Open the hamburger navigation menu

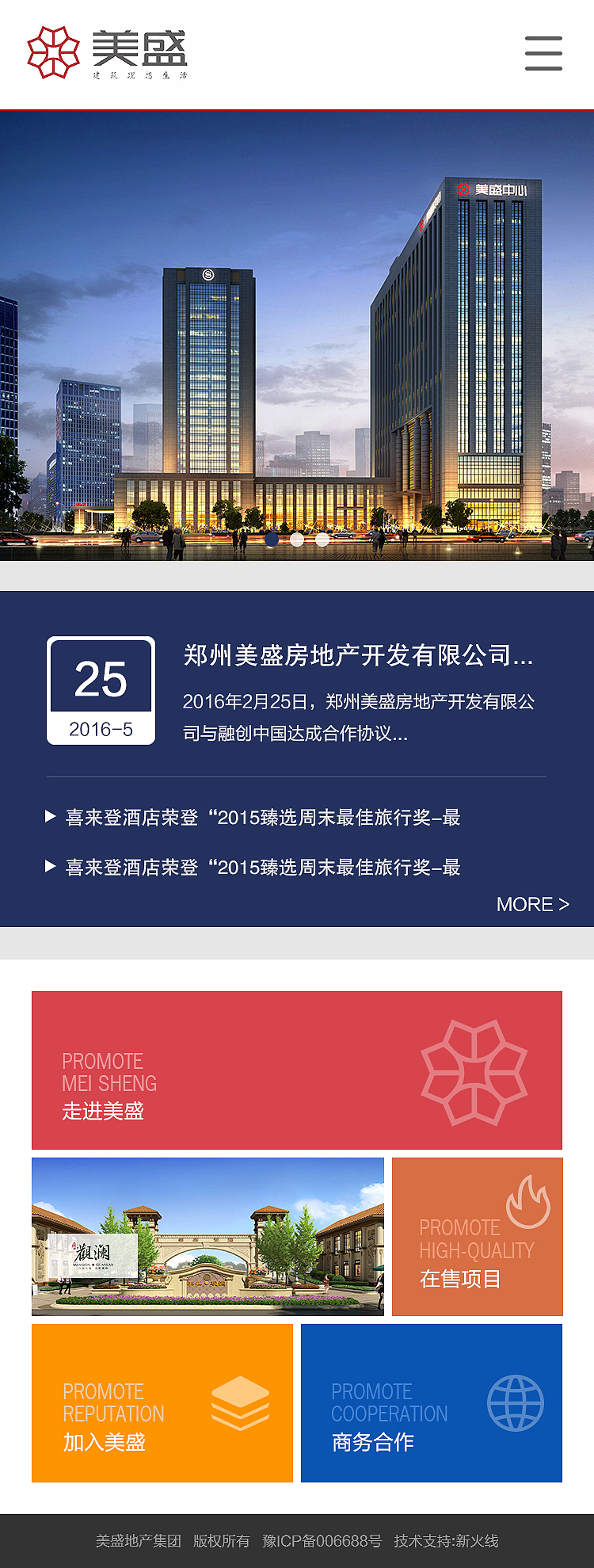pyautogui.click(x=543, y=53)
